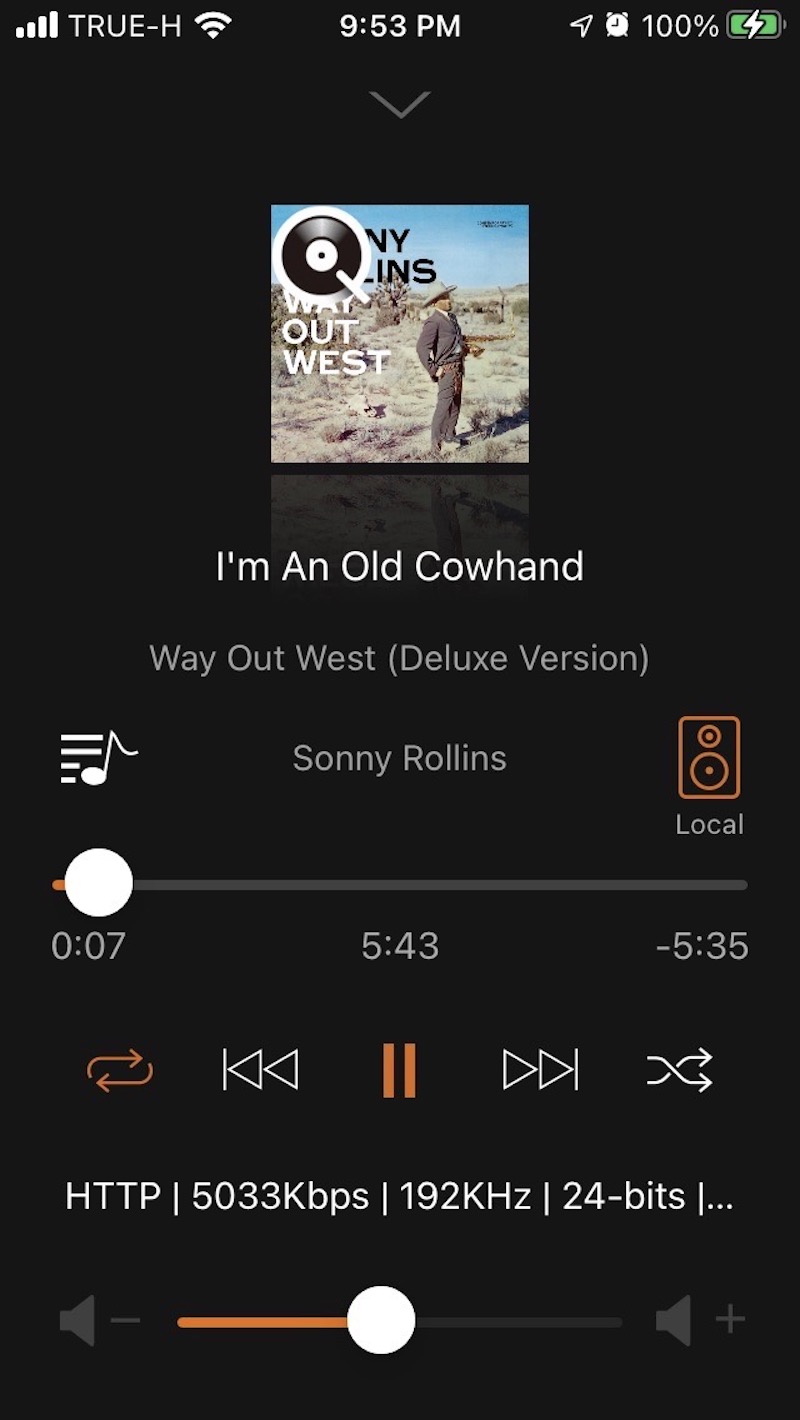Open the playback queue list
Viewport: 800px width, 1420px height.
(98, 758)
